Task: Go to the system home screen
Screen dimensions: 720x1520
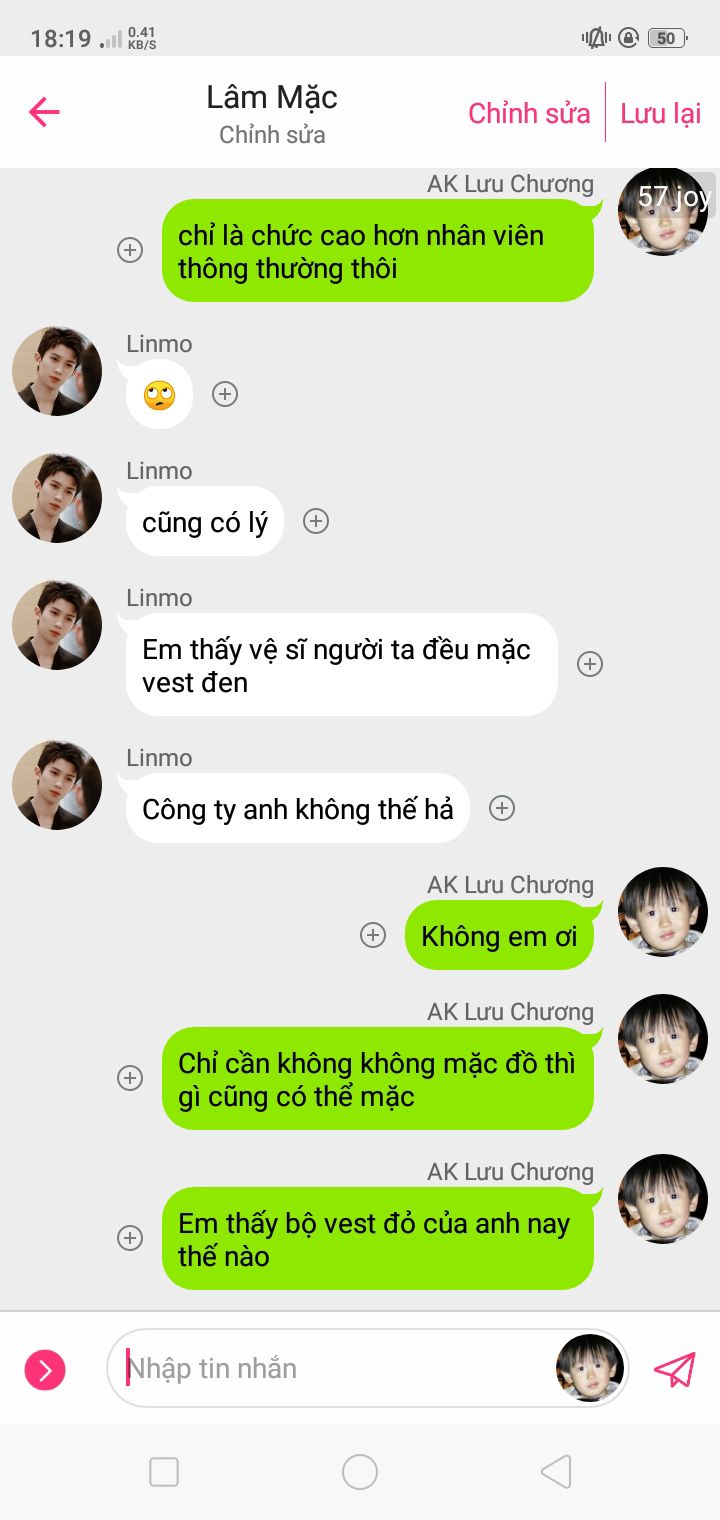Action: pos(360,1472)
